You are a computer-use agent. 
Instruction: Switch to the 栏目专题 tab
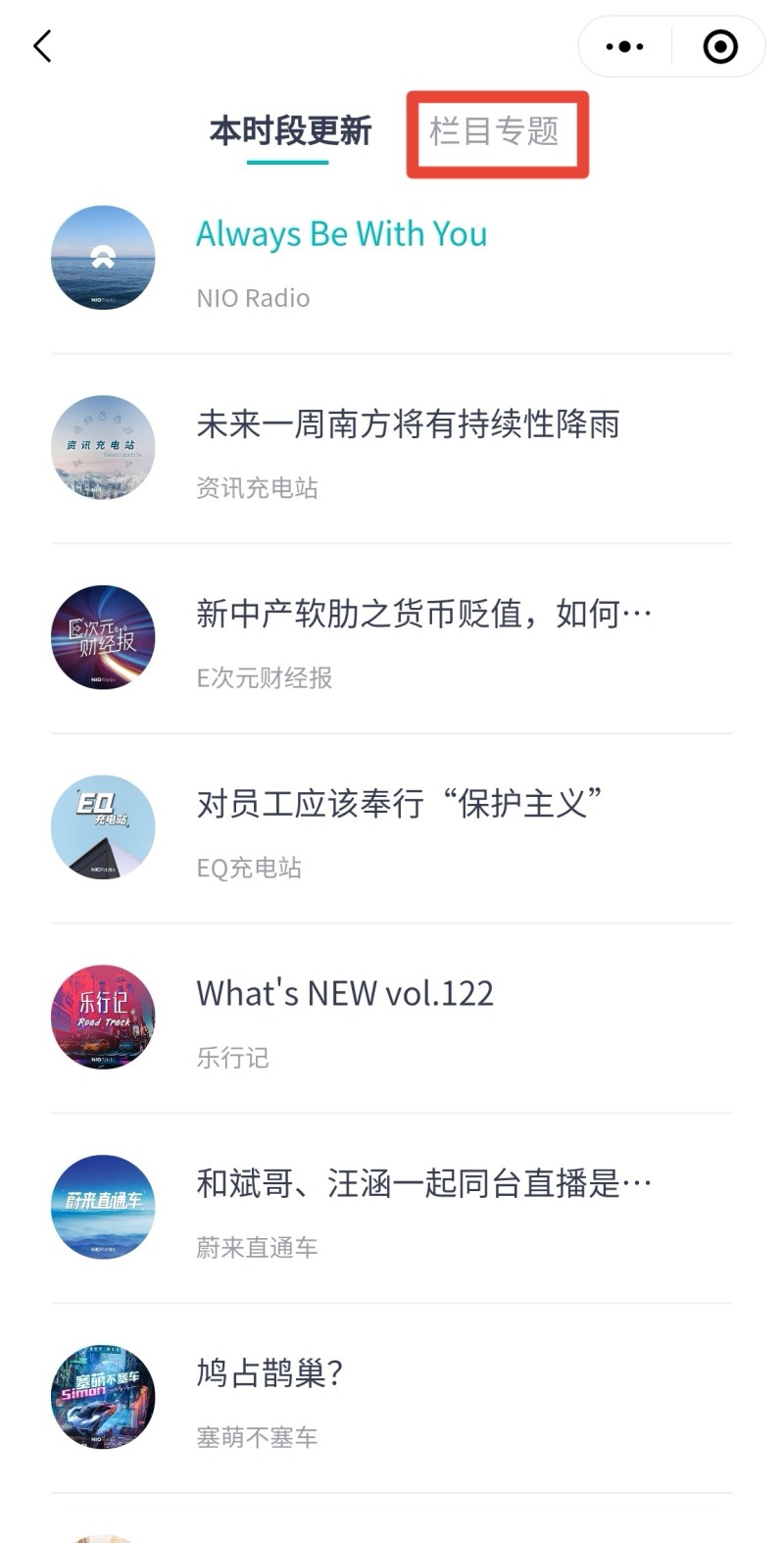[x=496, y=132]
